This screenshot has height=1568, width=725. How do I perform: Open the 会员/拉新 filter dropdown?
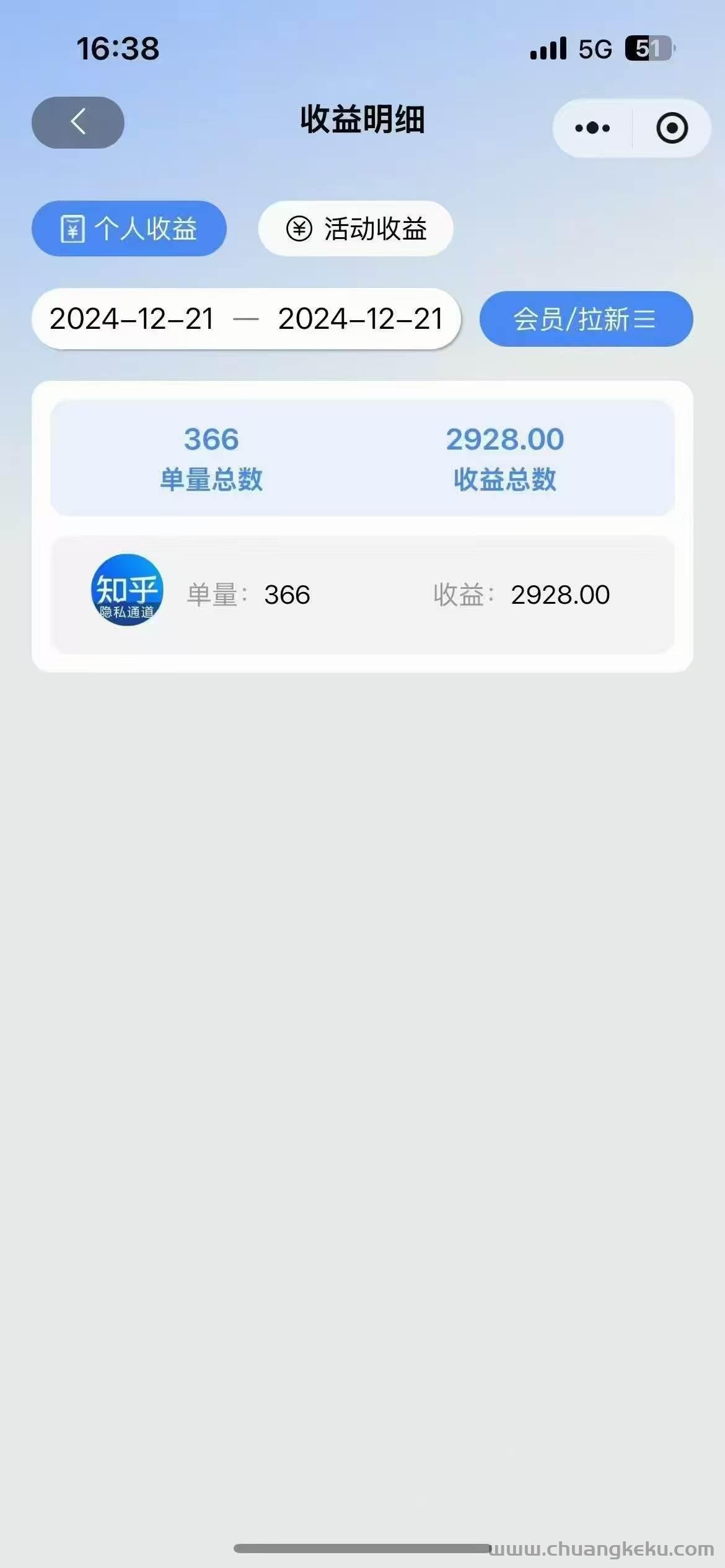(x=586, y=319)
